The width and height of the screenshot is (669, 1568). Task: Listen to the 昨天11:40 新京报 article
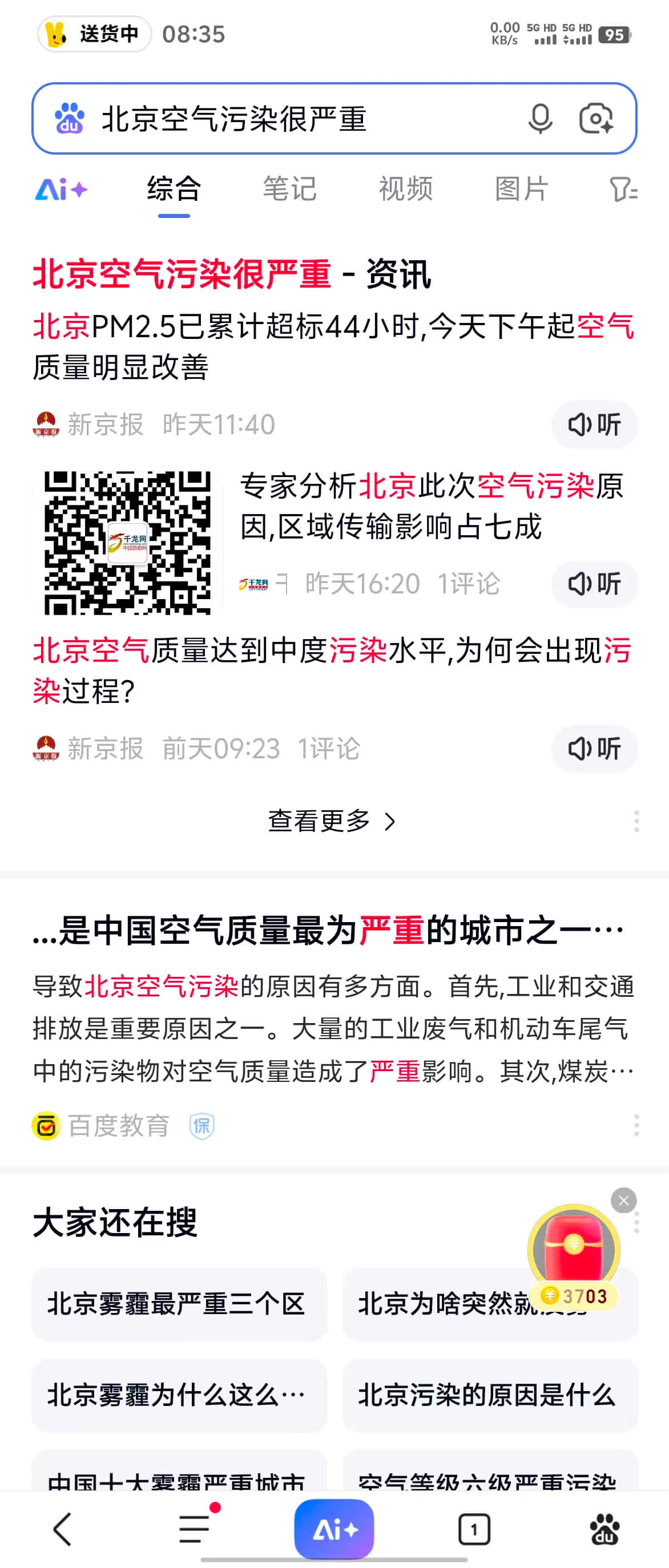(x=594, y=425)
